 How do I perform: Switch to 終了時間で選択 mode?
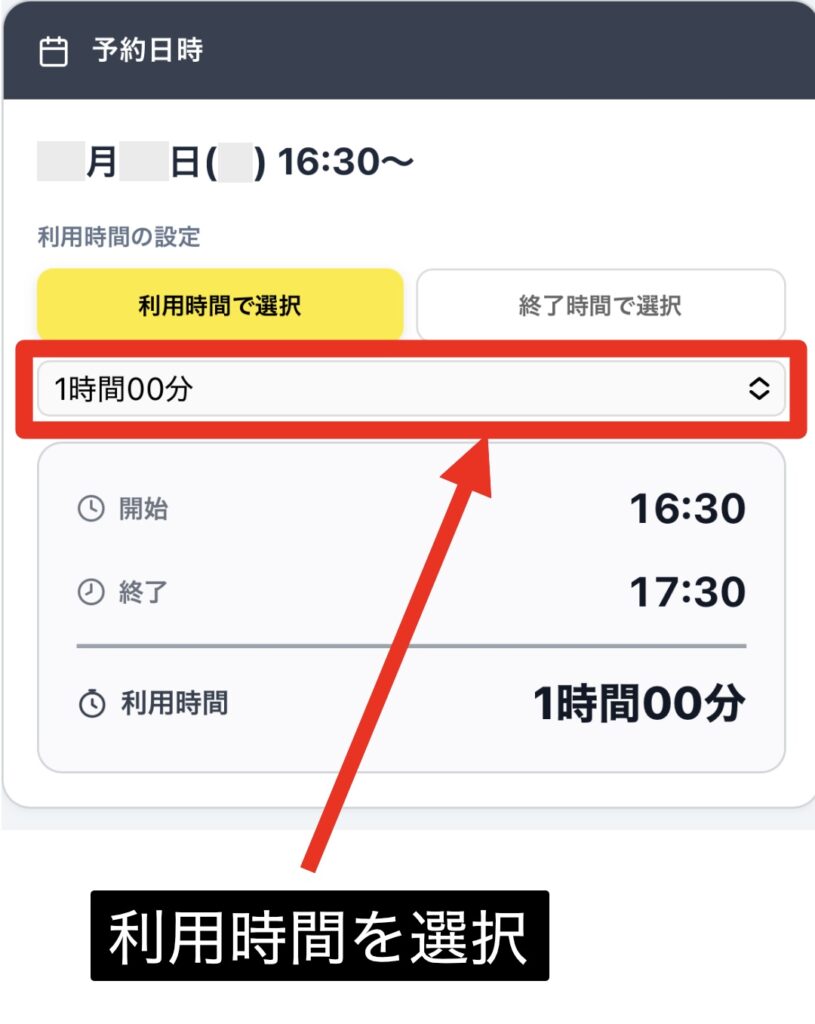coord(600,305)
